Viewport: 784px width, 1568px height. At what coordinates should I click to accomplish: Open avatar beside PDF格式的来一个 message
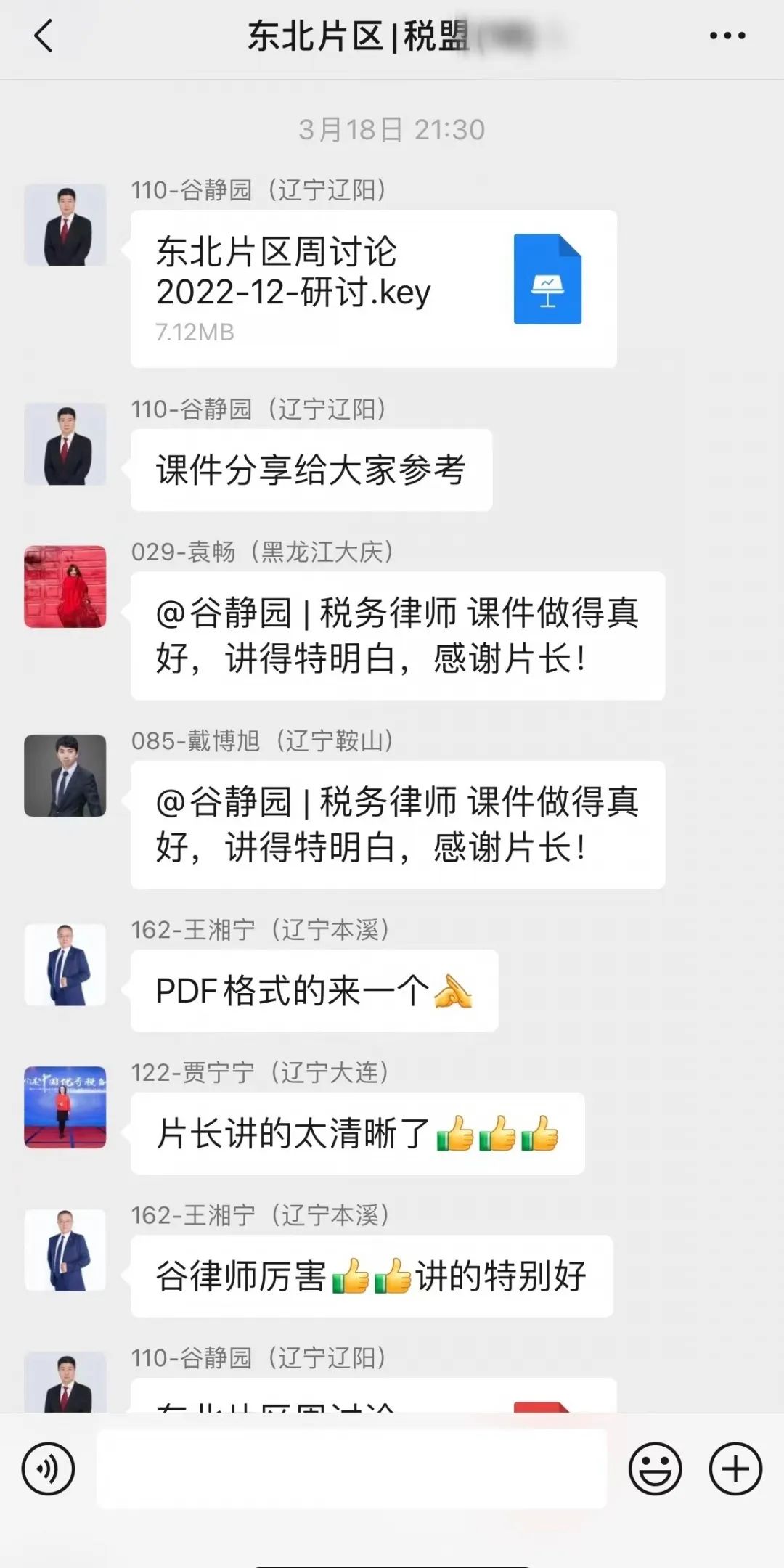pyautogui.click(x=65, y=965)
